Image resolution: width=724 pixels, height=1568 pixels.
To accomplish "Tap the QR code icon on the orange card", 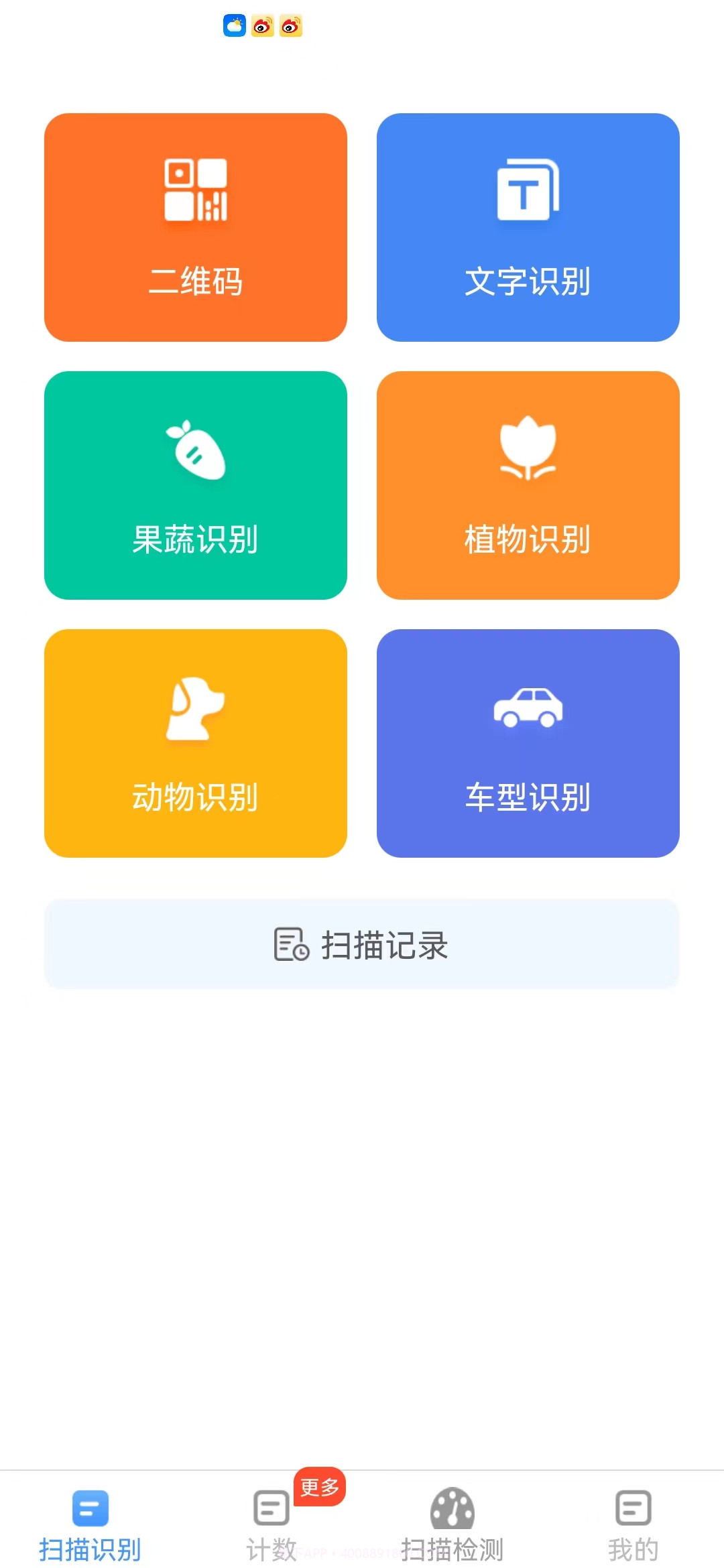I will 196,190.
